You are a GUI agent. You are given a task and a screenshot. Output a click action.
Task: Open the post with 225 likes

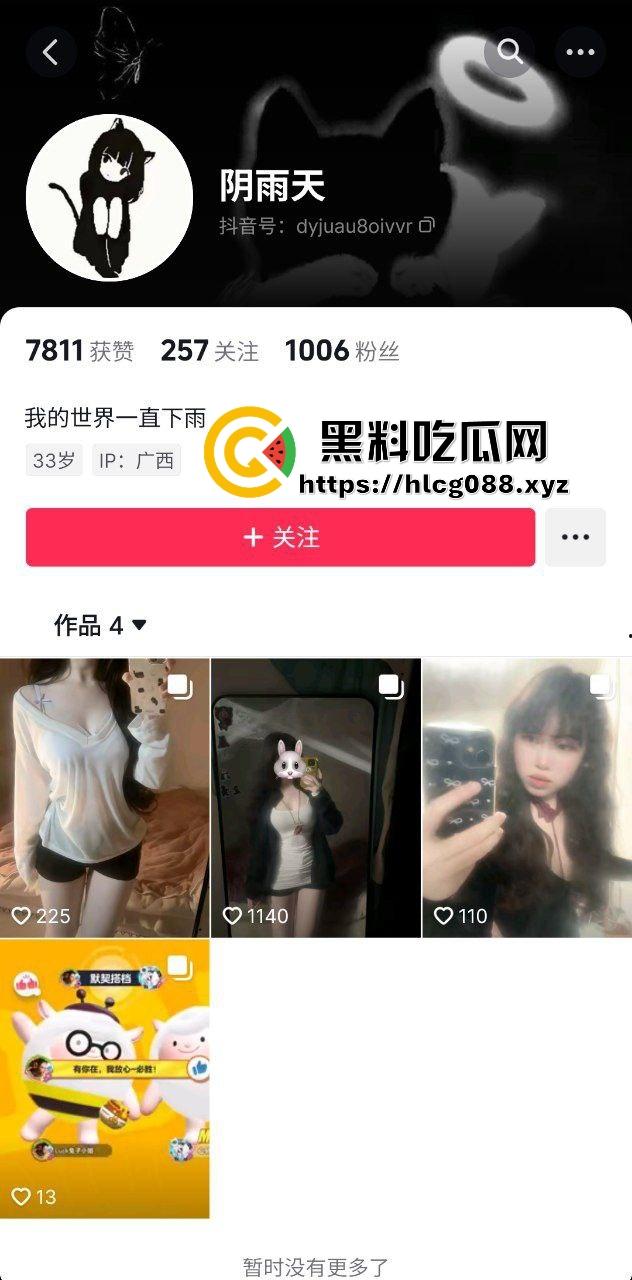pos(105,797)
